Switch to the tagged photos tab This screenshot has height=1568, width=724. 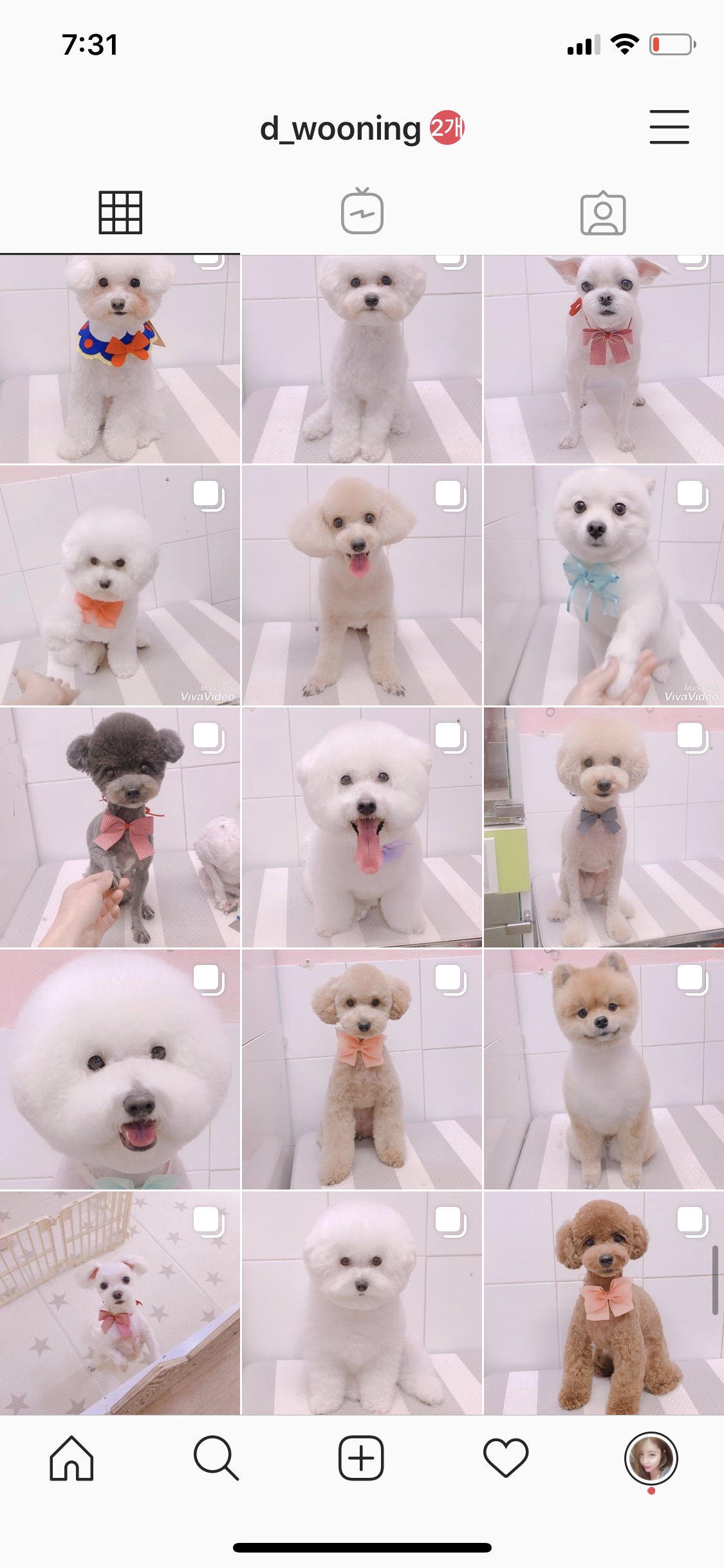(603, 213)
